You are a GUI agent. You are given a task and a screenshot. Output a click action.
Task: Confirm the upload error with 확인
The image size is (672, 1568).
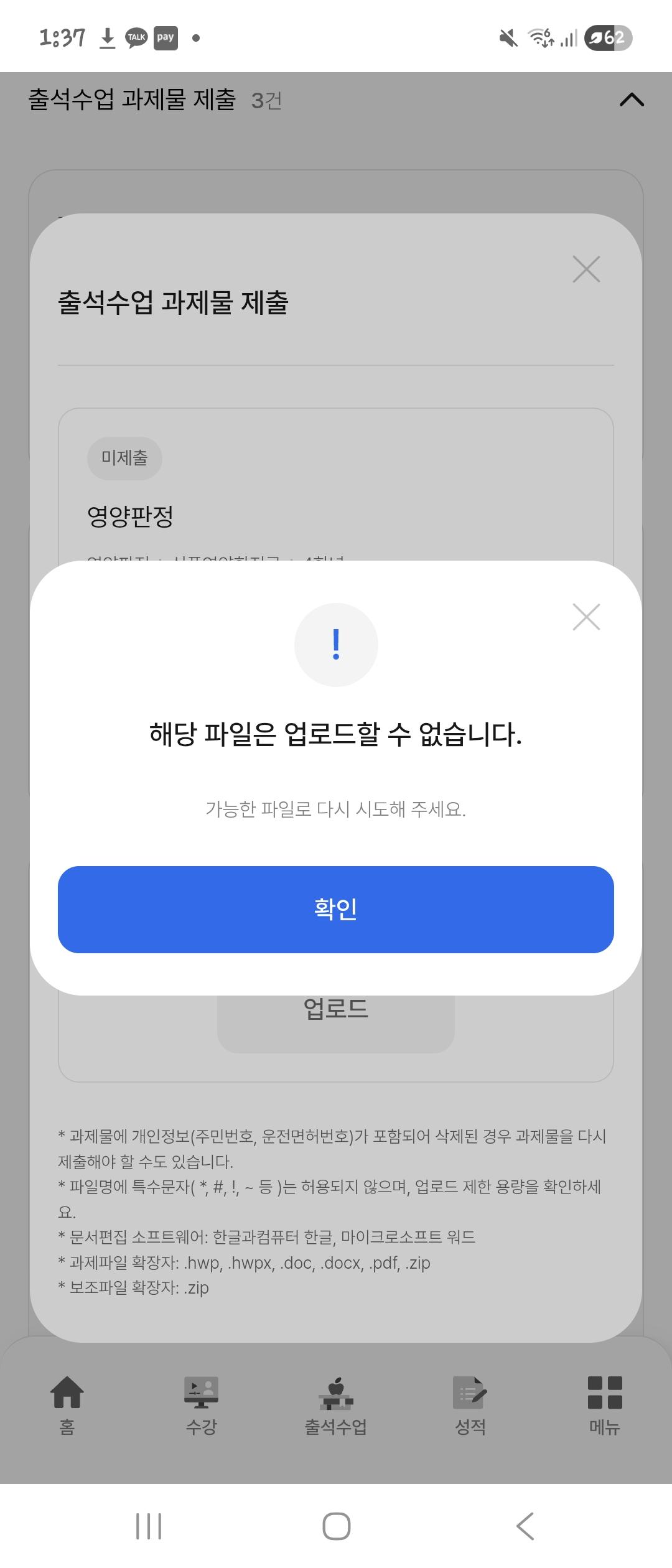click(336, 909)
